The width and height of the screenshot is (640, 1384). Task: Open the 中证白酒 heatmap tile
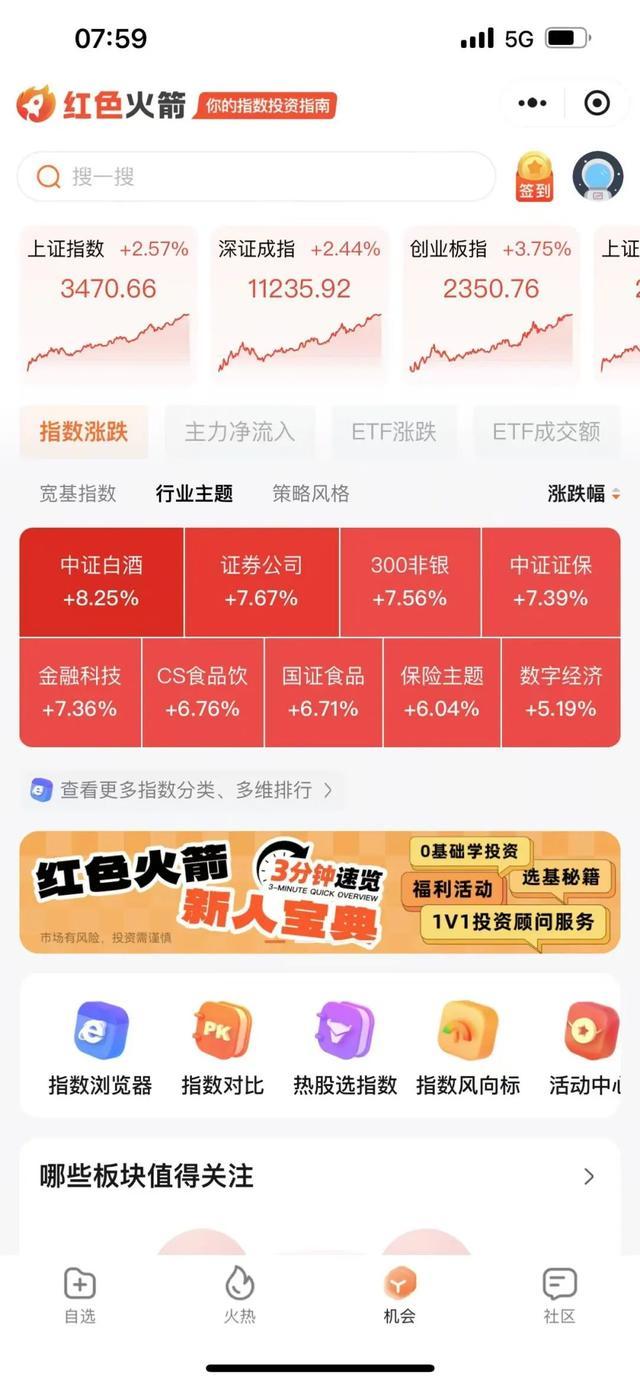pyautogui.click(x=101, y=582)
